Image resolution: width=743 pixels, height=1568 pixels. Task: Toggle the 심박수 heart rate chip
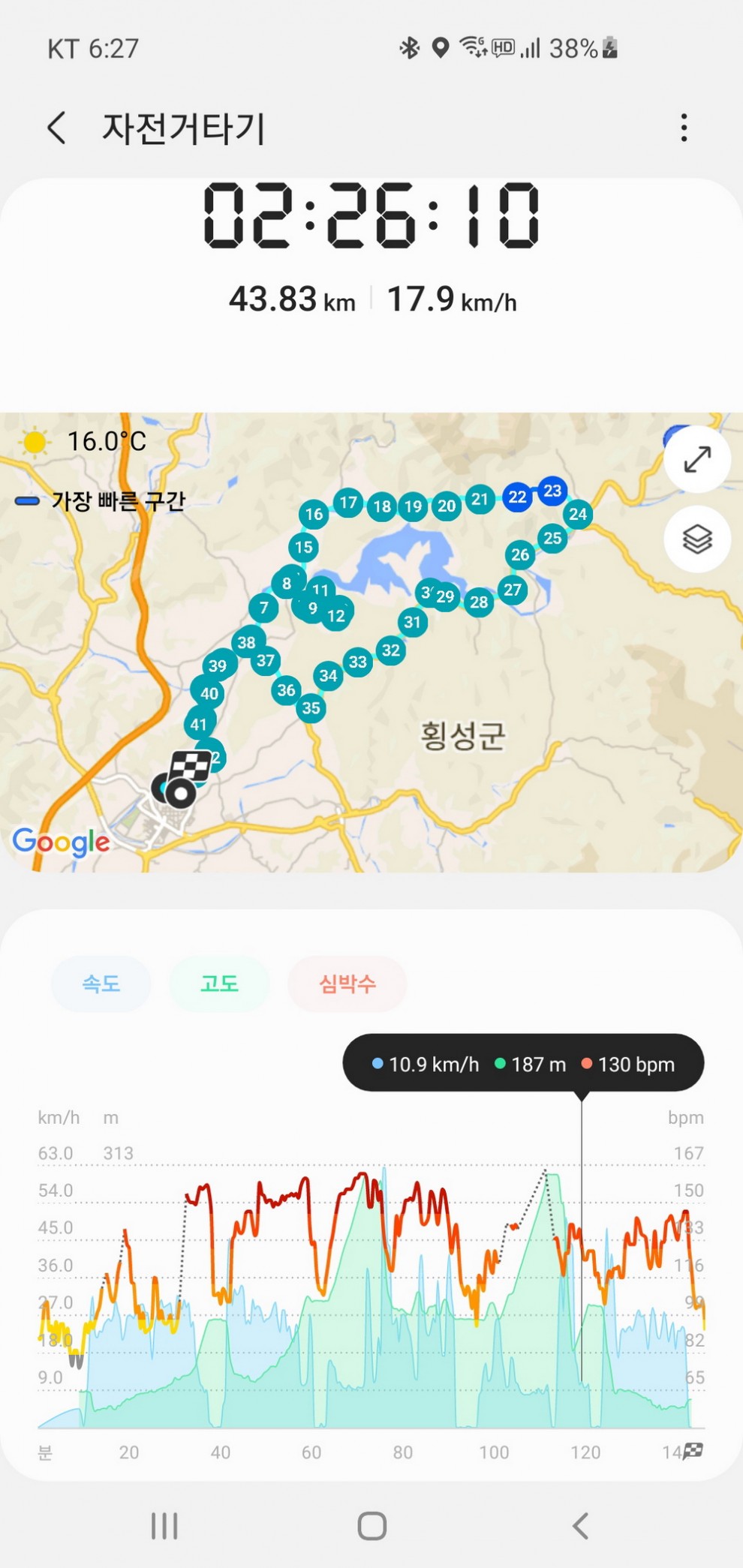click(347, 984)
